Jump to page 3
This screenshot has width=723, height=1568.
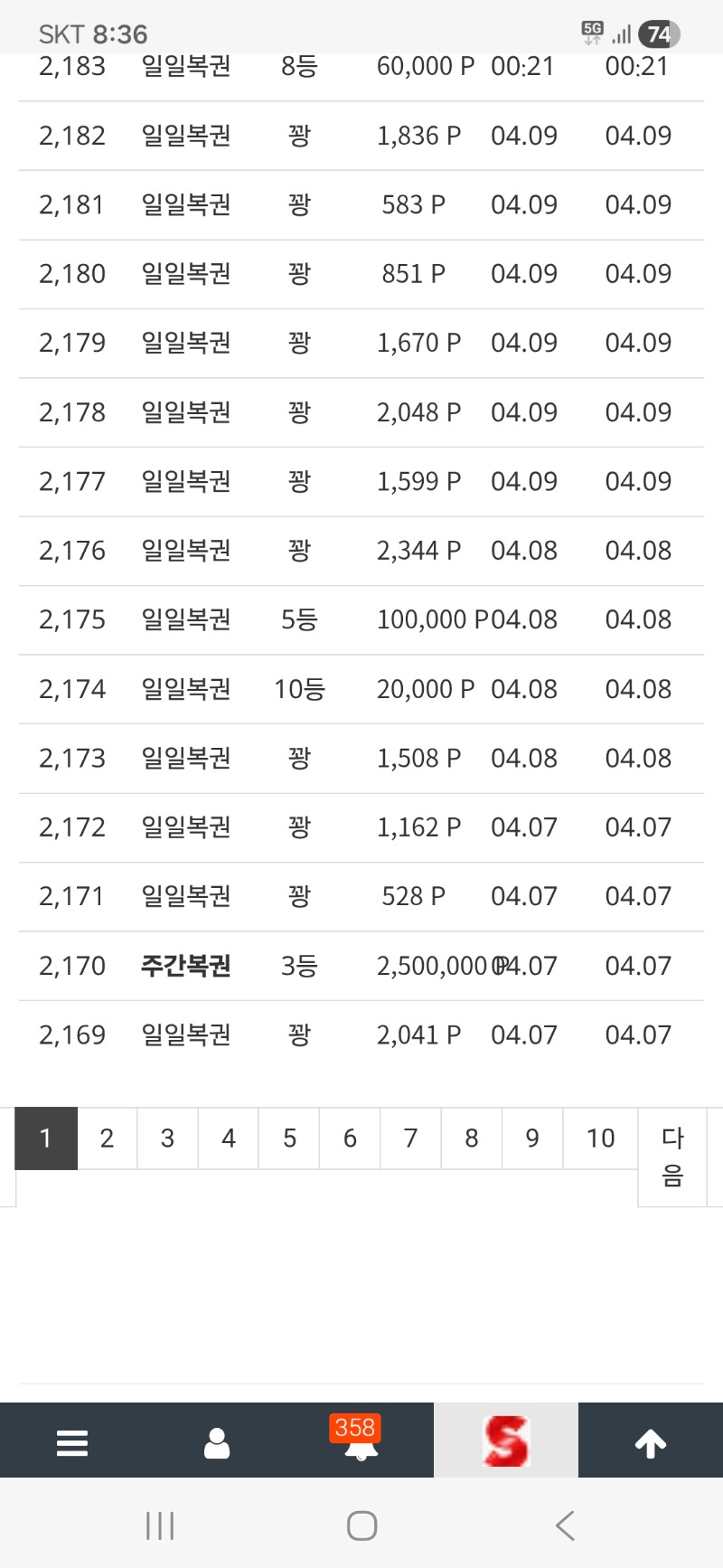[167, 1138]
